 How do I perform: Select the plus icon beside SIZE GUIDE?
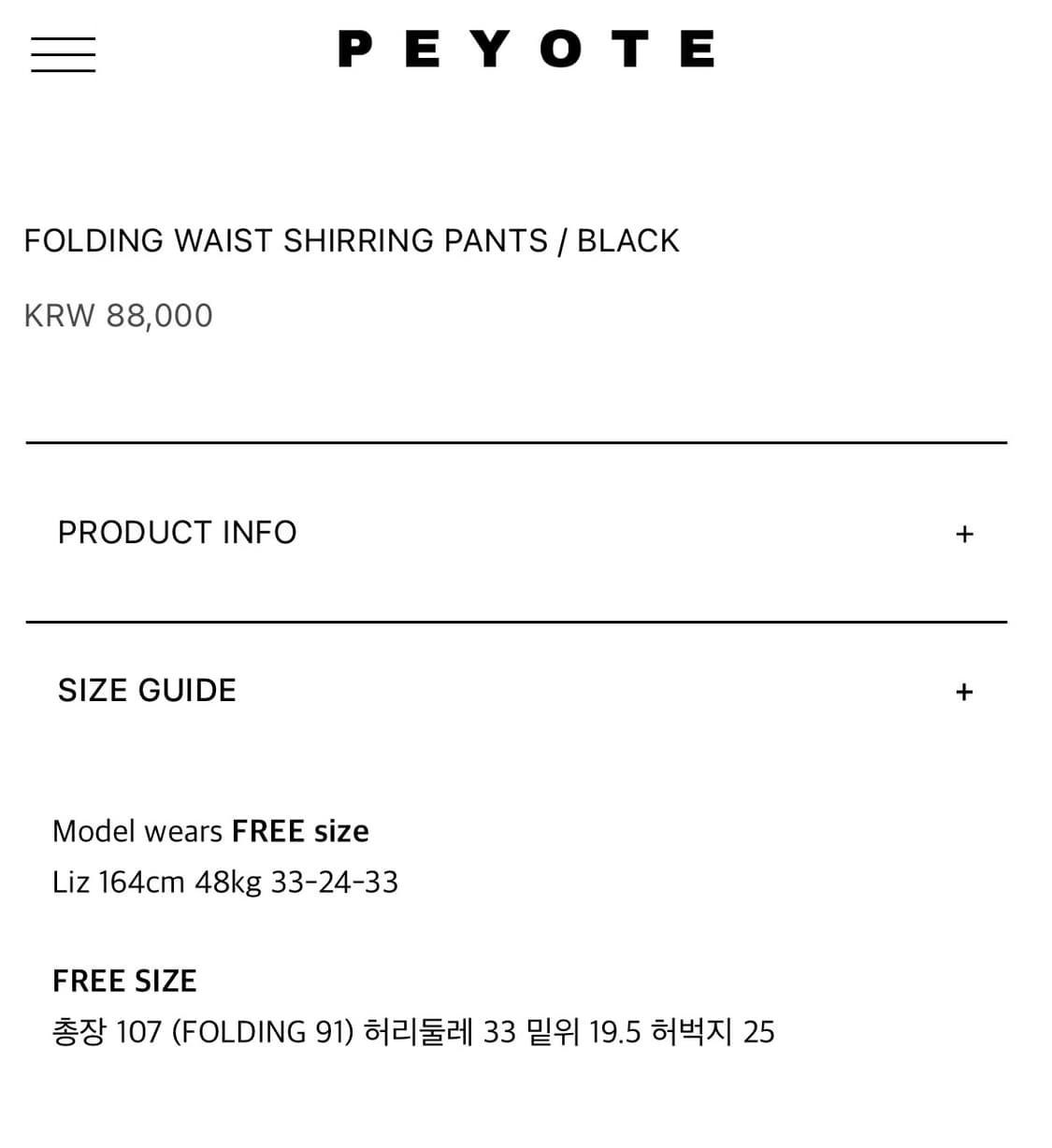[x=964, y=692]
